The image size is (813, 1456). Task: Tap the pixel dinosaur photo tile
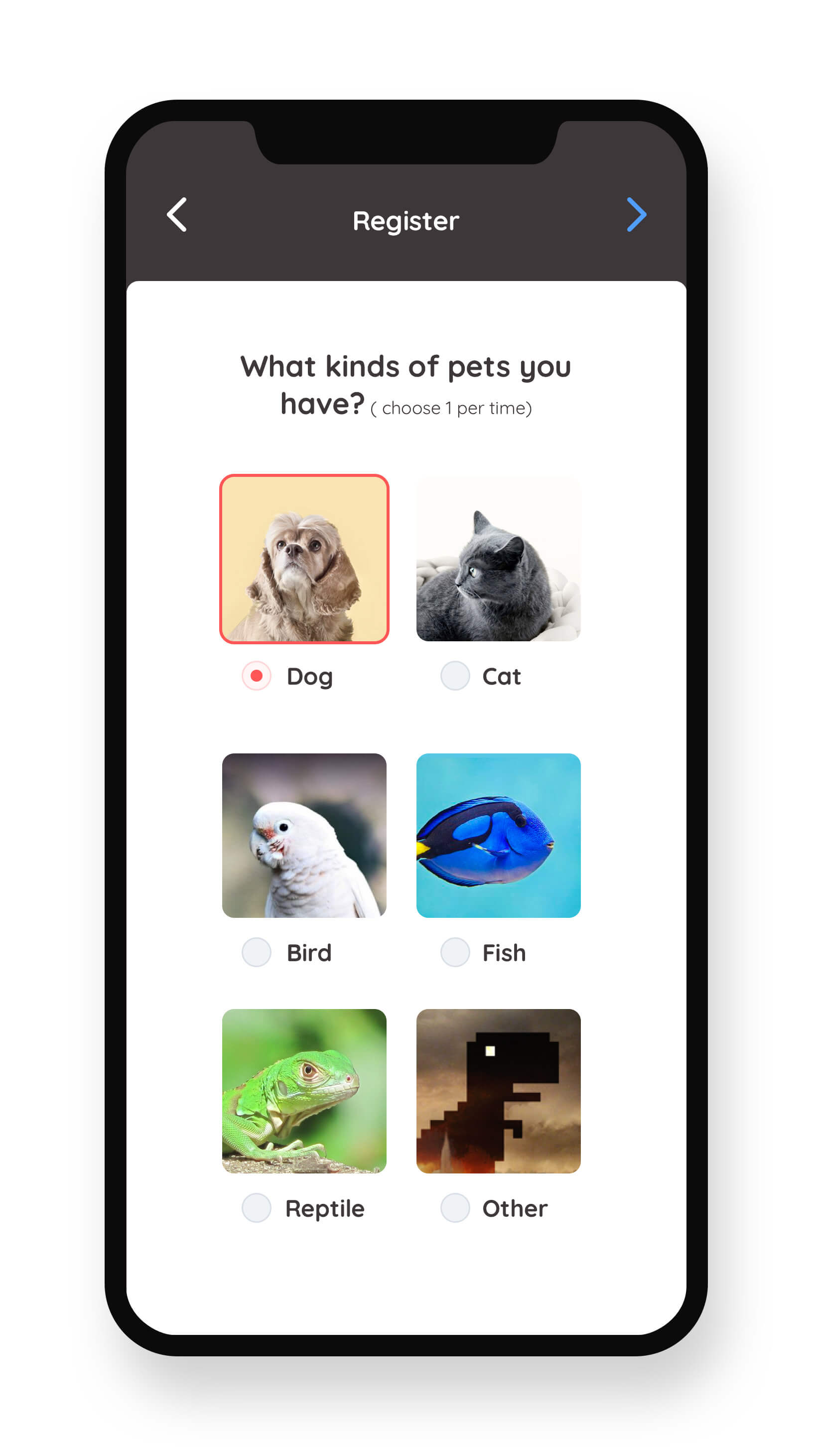point(498,1090)
